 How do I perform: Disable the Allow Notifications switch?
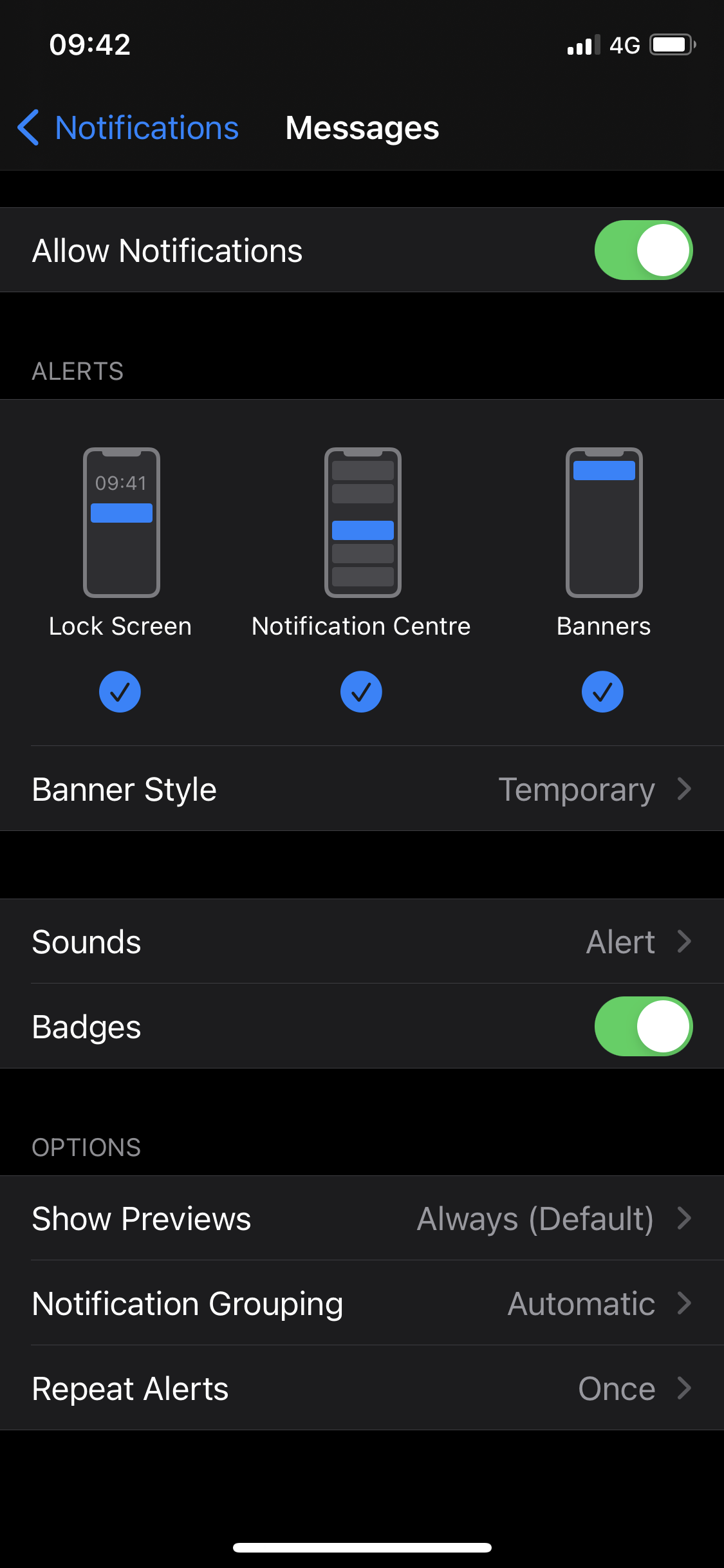pyautogui.click(x=643, y=250)
